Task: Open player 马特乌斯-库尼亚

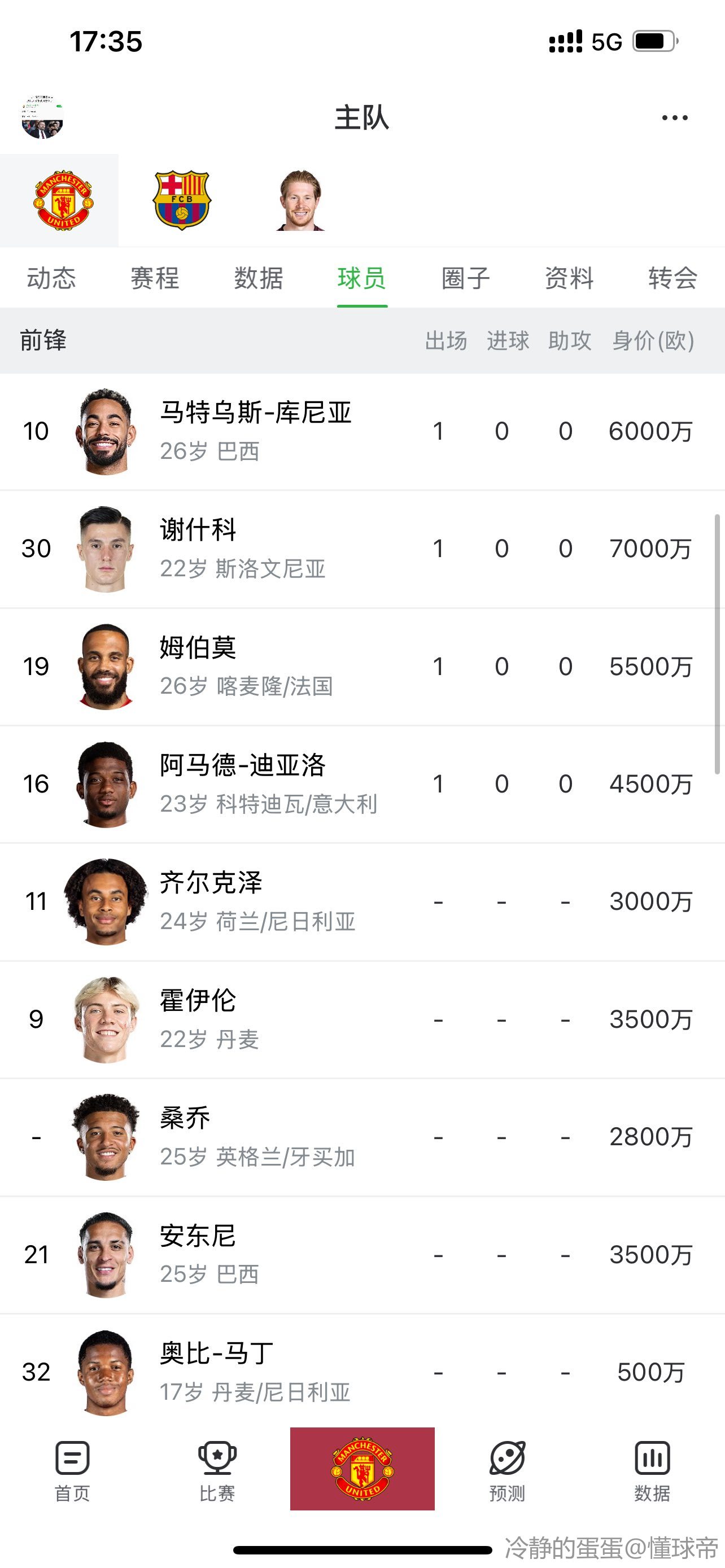Action: [362, 432]
